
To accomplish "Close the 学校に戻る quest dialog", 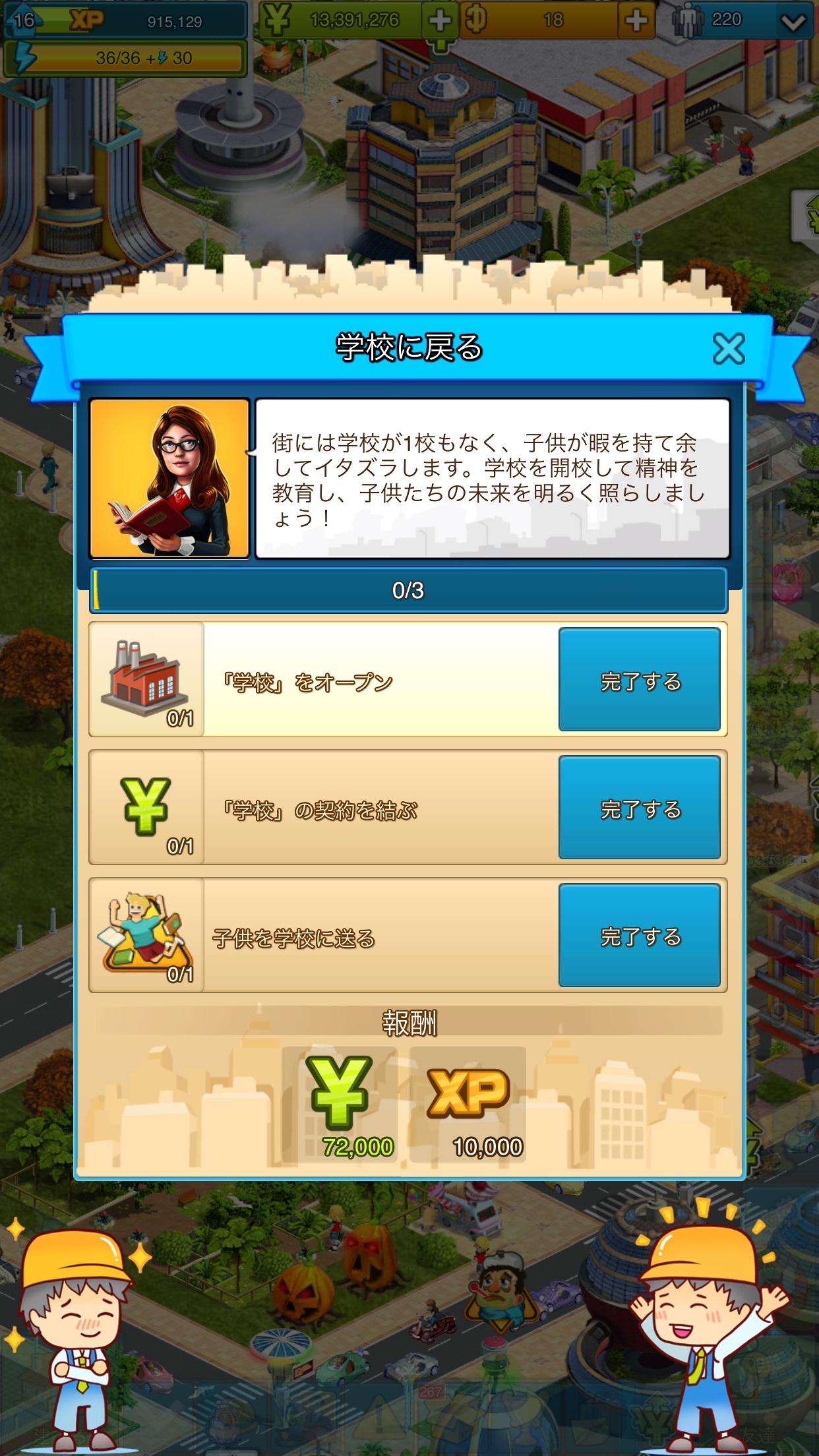I will tap(728, 348).
